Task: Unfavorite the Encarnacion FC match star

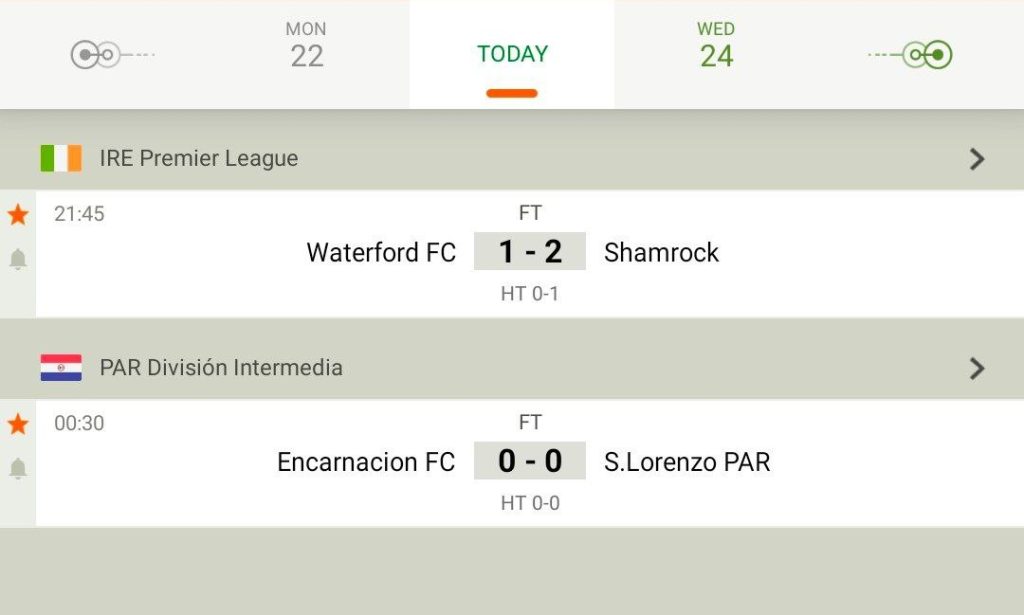Action: [18, 424]
